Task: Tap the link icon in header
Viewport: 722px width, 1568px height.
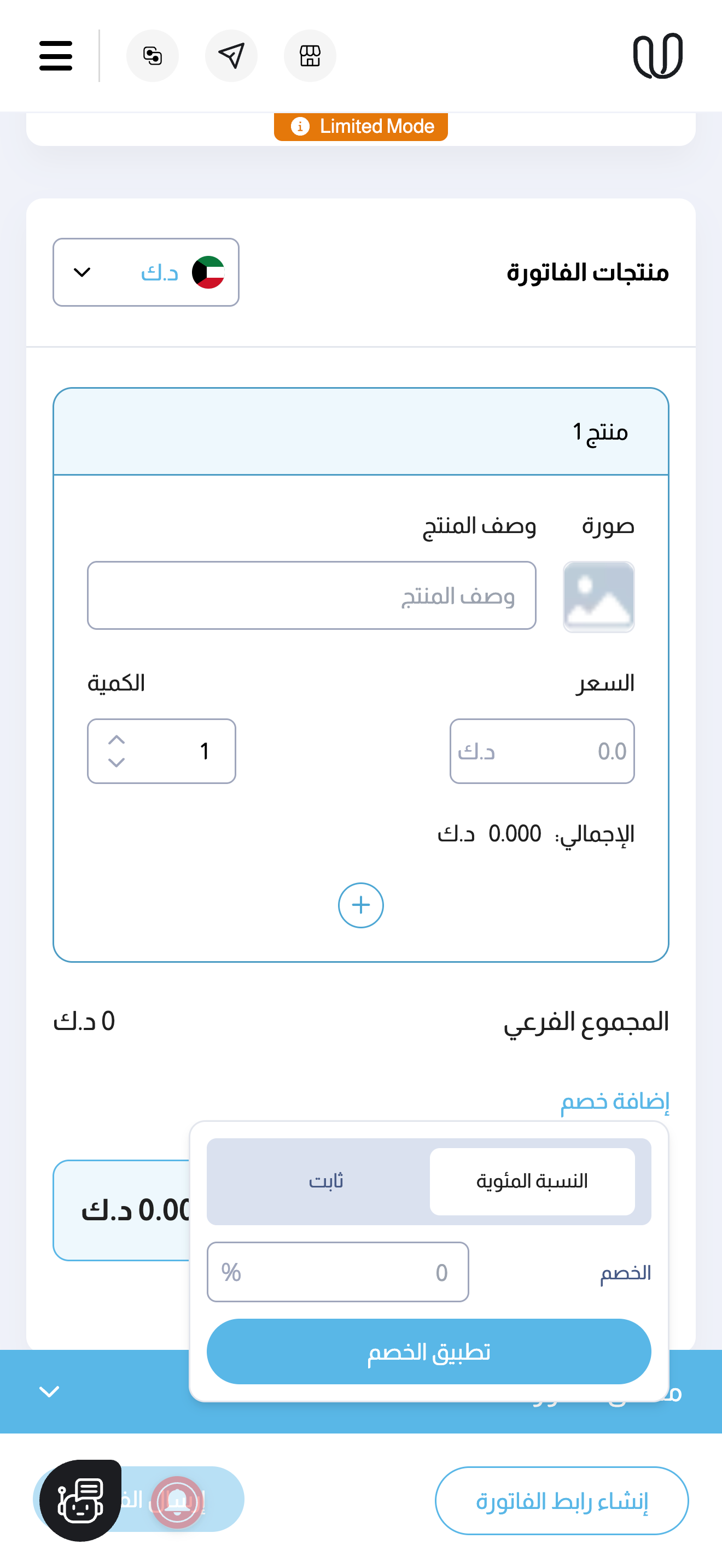Action: pyautogui.click(x=152, y=55)
